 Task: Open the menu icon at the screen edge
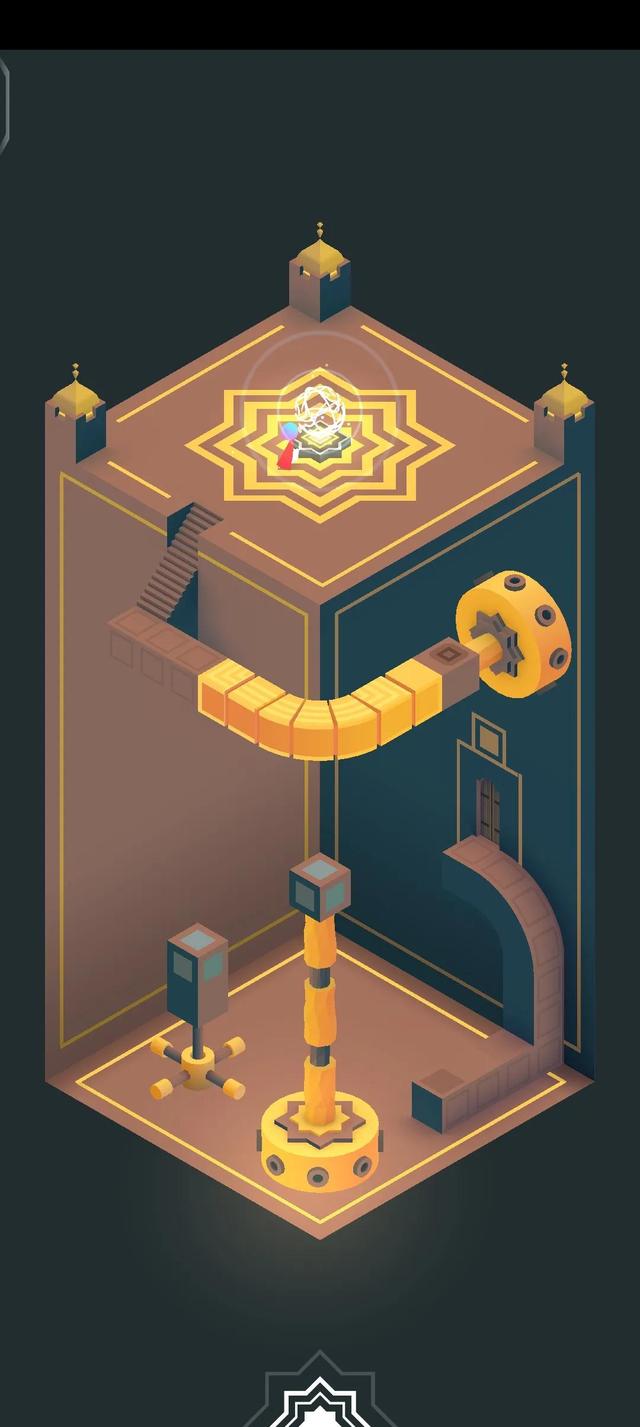(4, 105)
